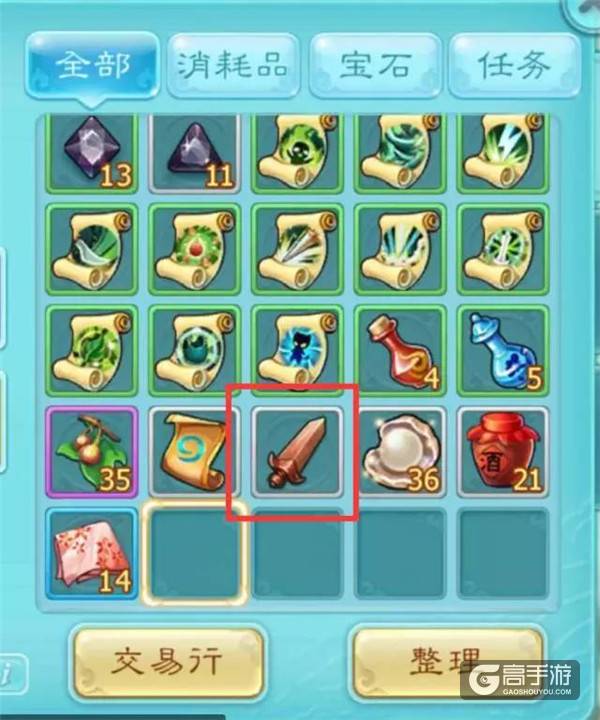Image resolution: width=600 pixels, height=720 pixels.
Task: Select the purple gem with 13
Action: [x=92, y=152]
